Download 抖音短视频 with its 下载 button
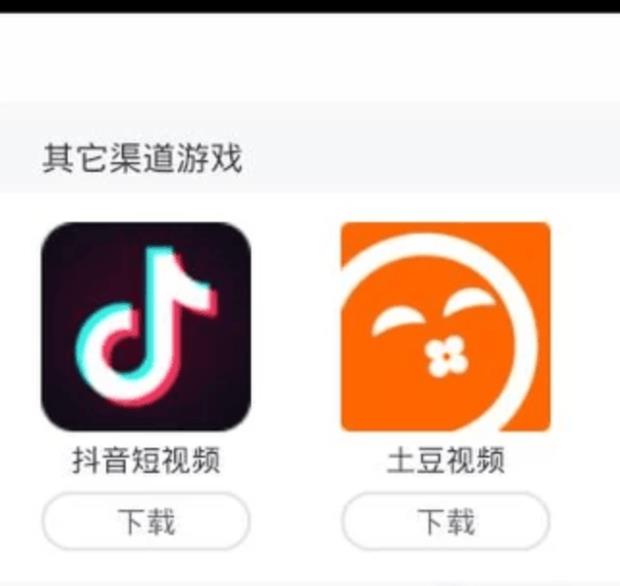 click(146, 521)
